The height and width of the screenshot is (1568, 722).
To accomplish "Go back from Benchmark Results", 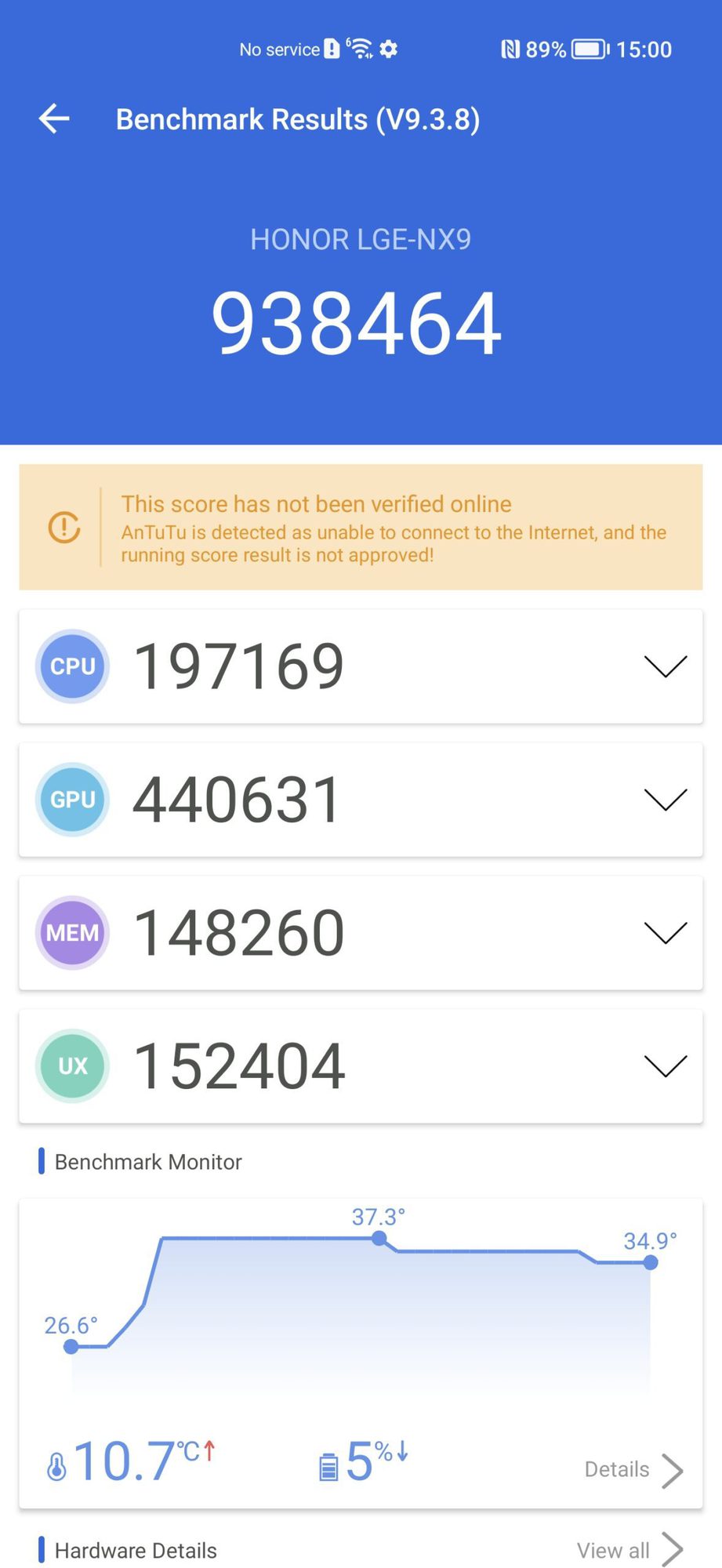I will [x=54, y=119].
